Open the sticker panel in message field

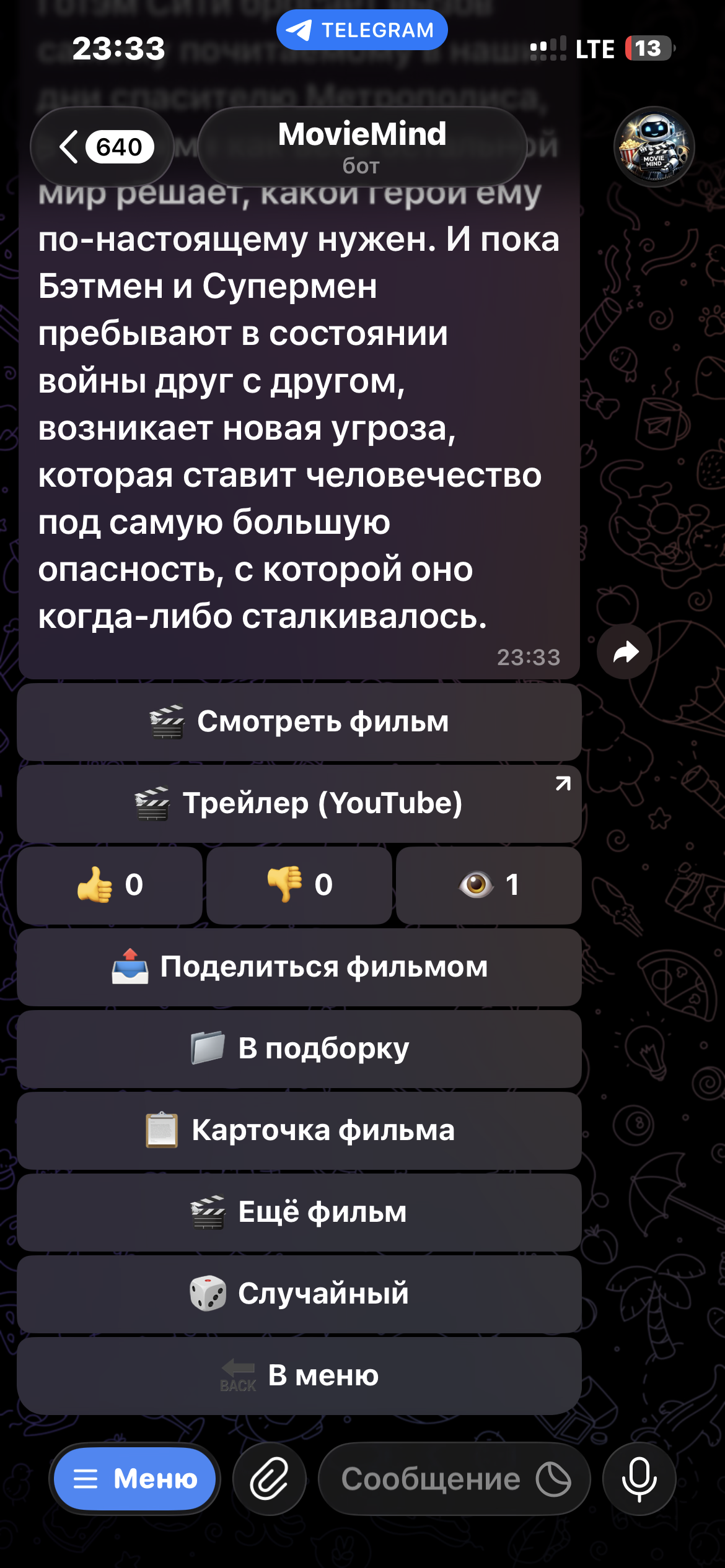point(553,1479)
